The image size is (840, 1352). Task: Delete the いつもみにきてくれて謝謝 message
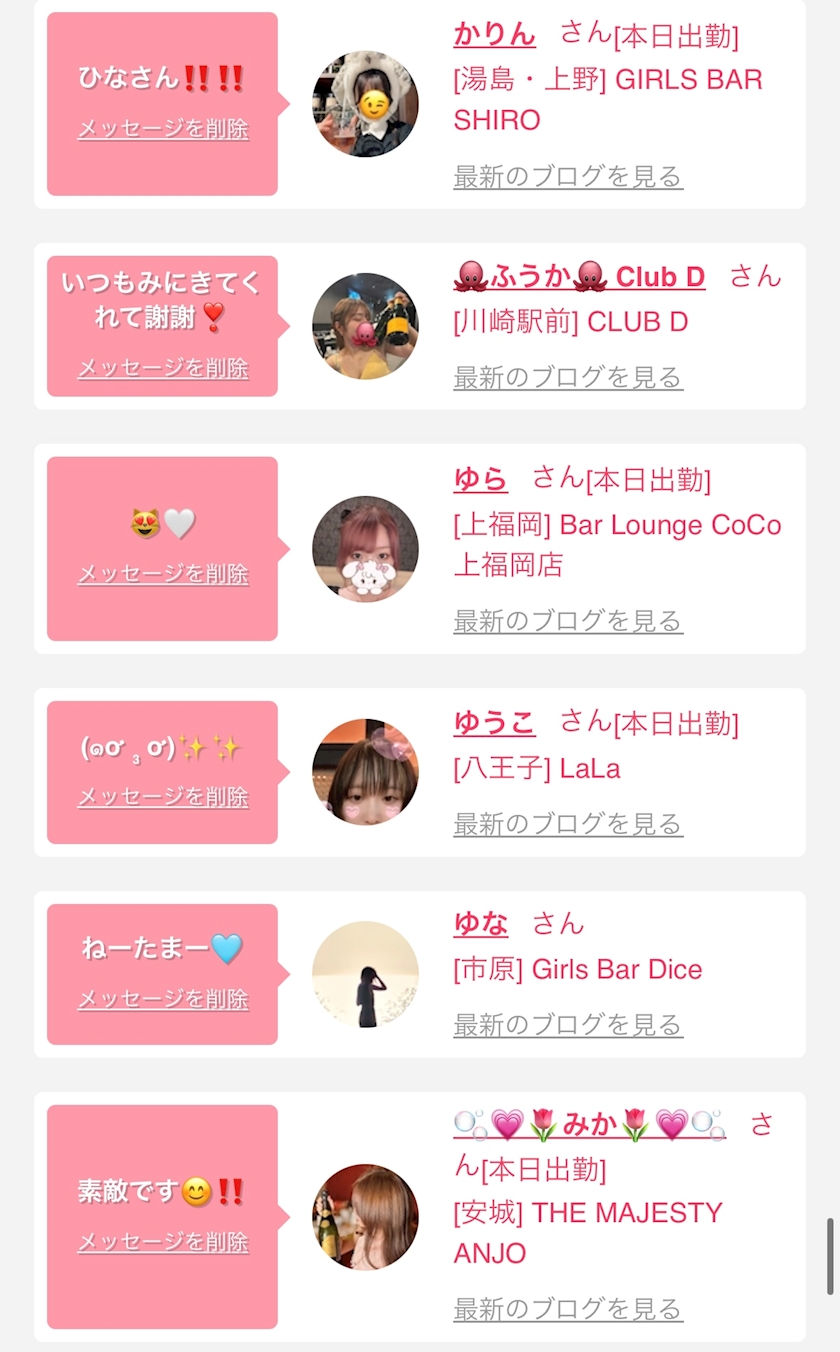(x=163, y=368)
